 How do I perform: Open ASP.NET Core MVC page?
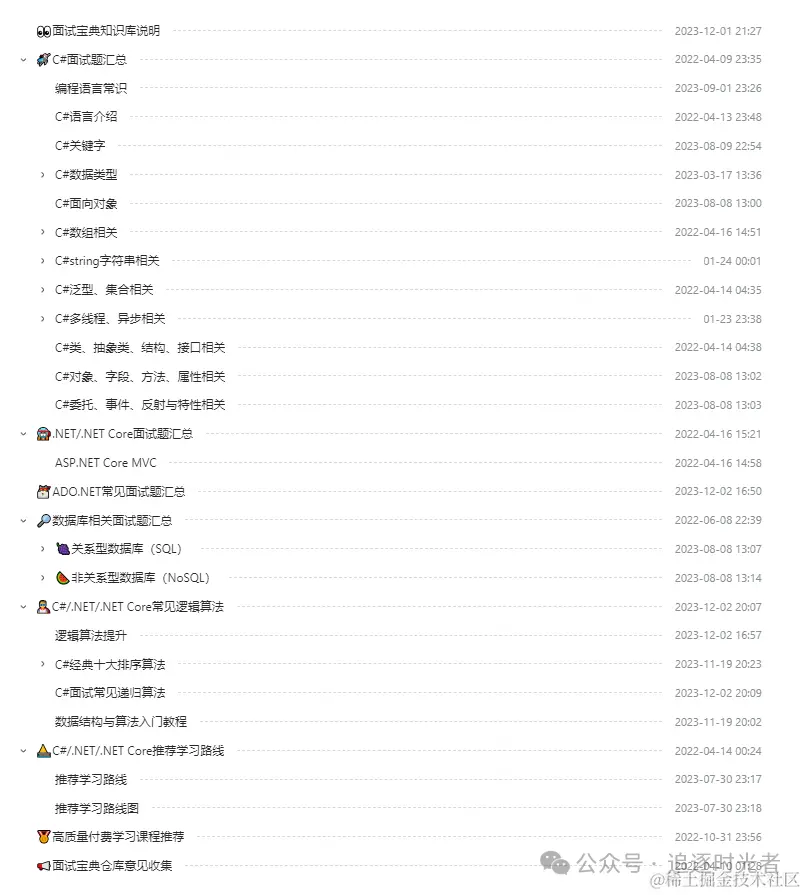pos(106,463)
